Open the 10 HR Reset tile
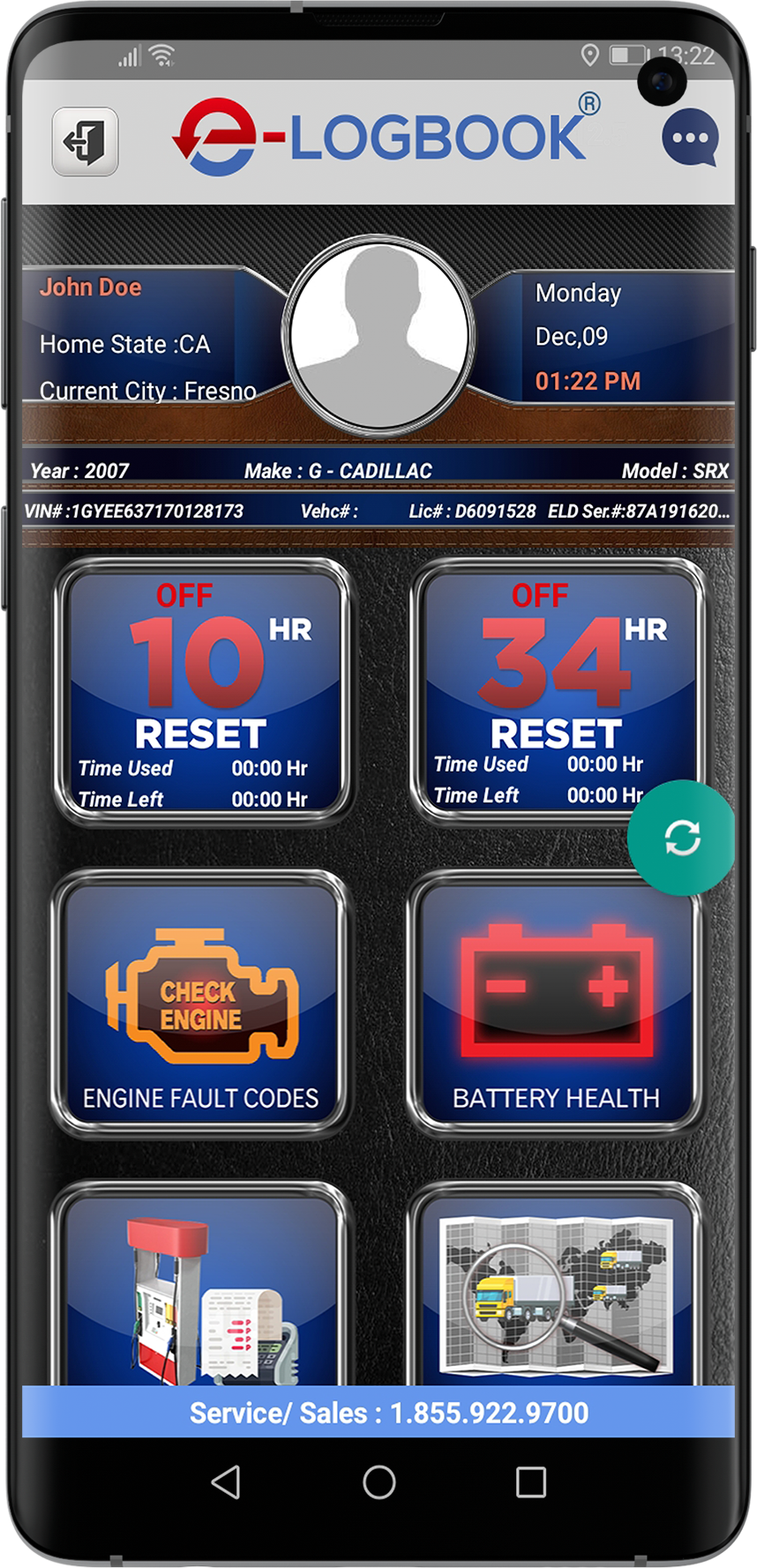 click(x=201, y=690)
